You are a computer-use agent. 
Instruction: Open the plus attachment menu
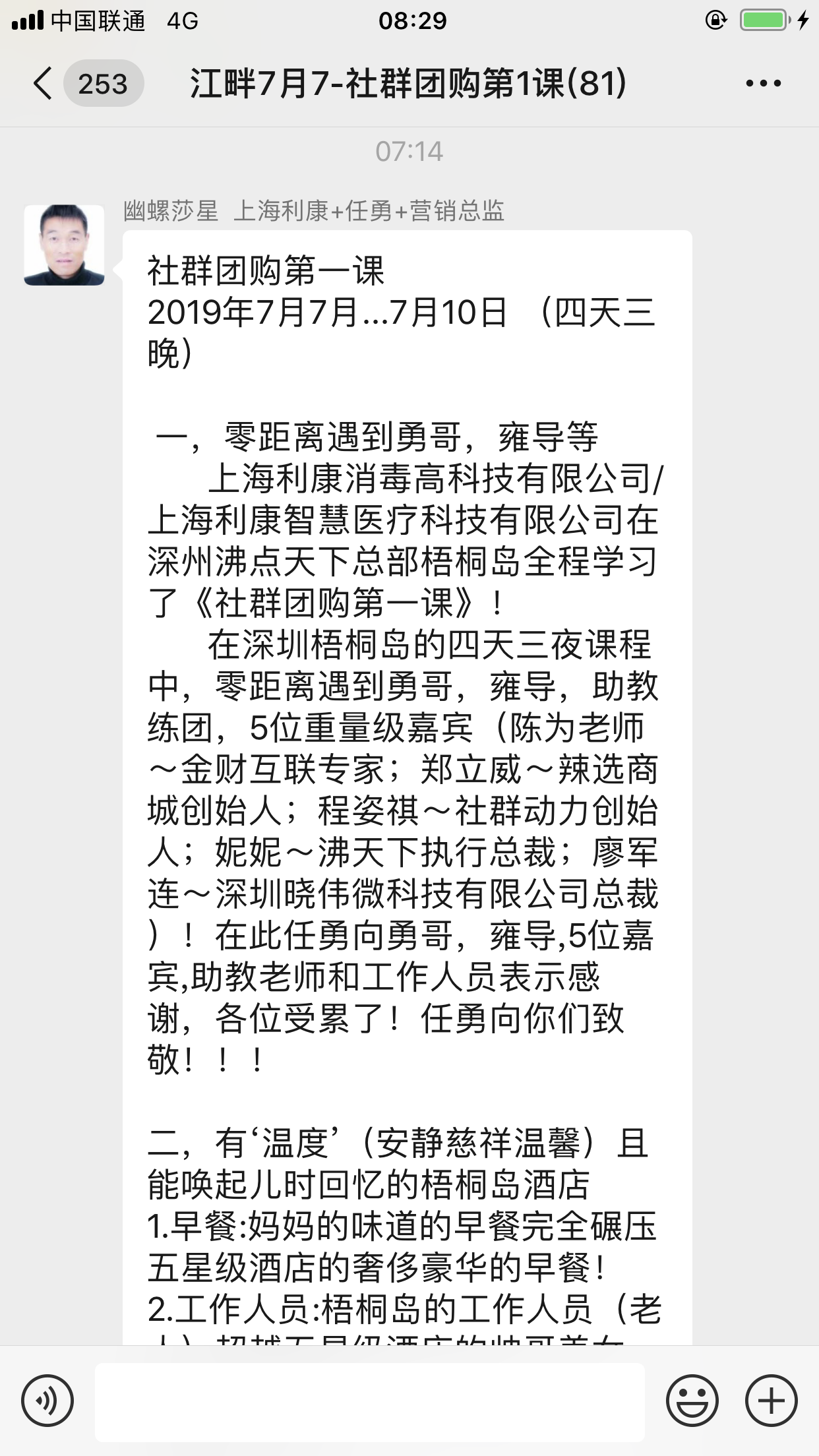click(771, 1401)
